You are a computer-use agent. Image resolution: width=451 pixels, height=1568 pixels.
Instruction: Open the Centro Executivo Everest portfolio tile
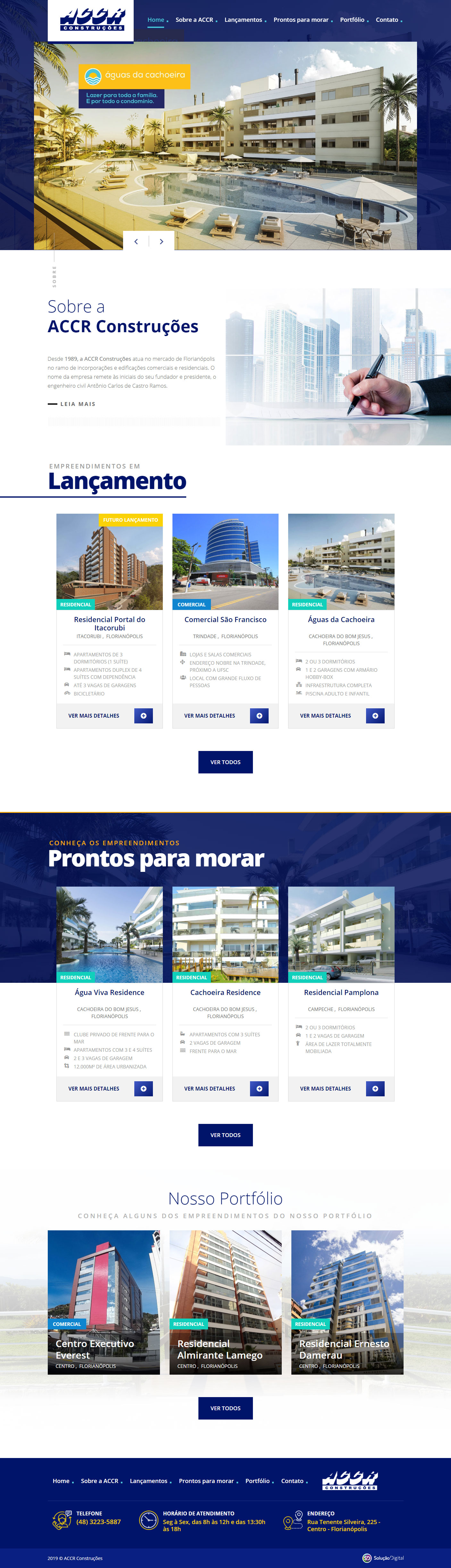click(104, 1302)
